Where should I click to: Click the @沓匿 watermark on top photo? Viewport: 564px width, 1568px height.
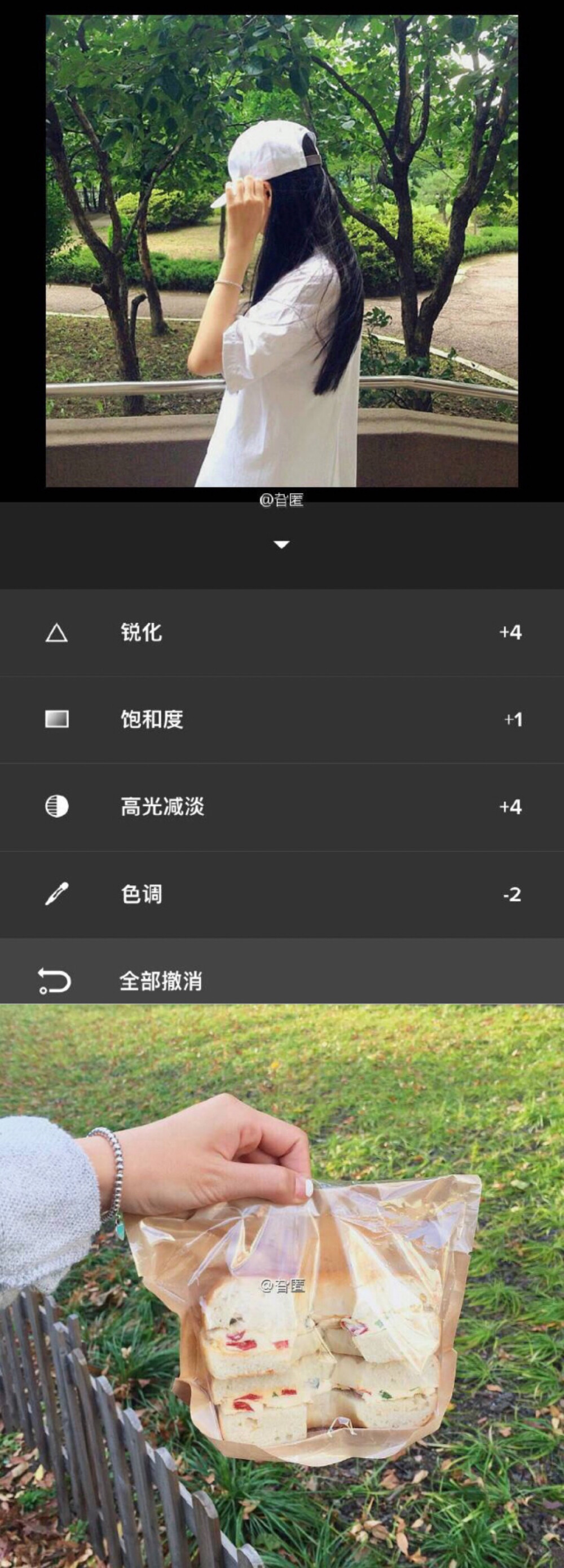[282, 499]
